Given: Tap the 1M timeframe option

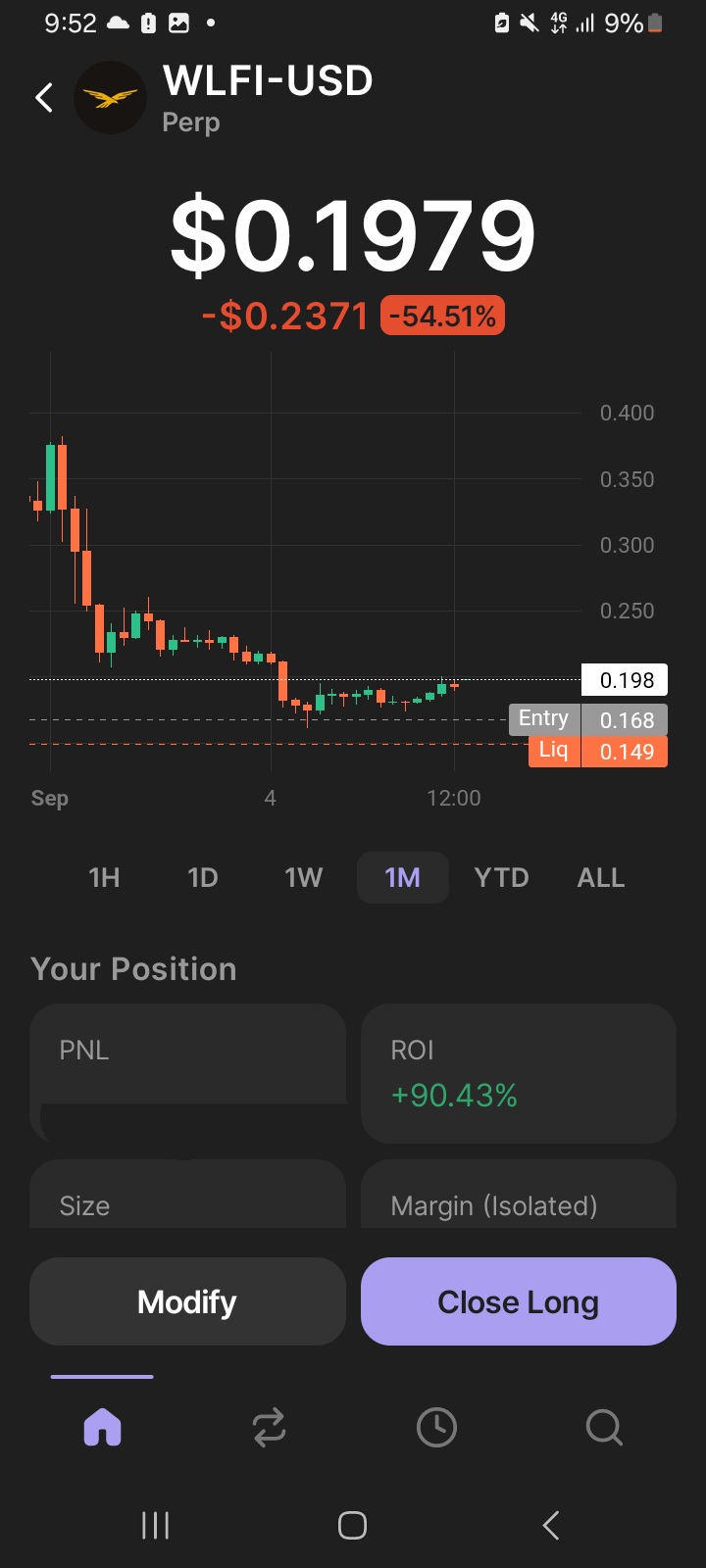Looking at the screenshot, I should tap(402, 877).
